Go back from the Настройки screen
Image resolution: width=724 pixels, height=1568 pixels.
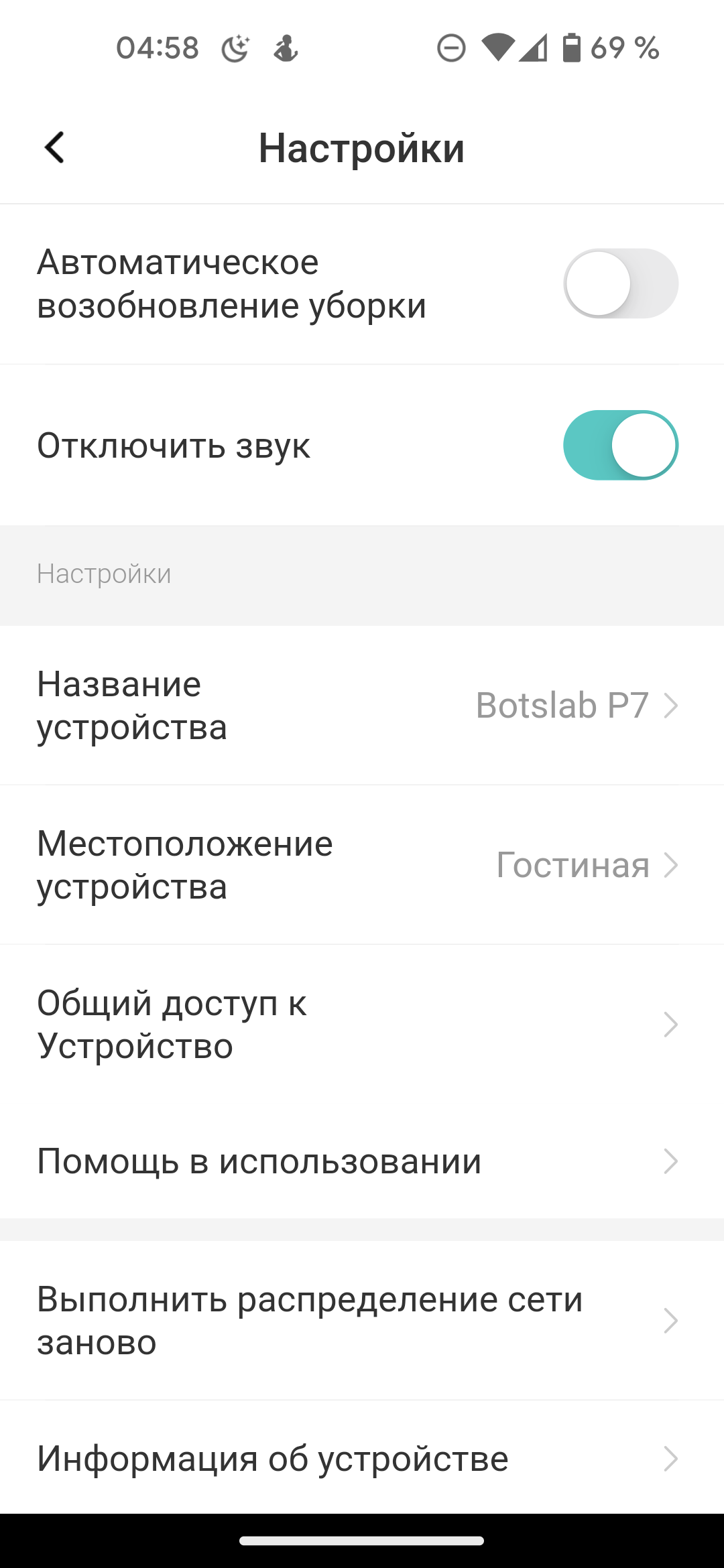[x=55, y=147]
